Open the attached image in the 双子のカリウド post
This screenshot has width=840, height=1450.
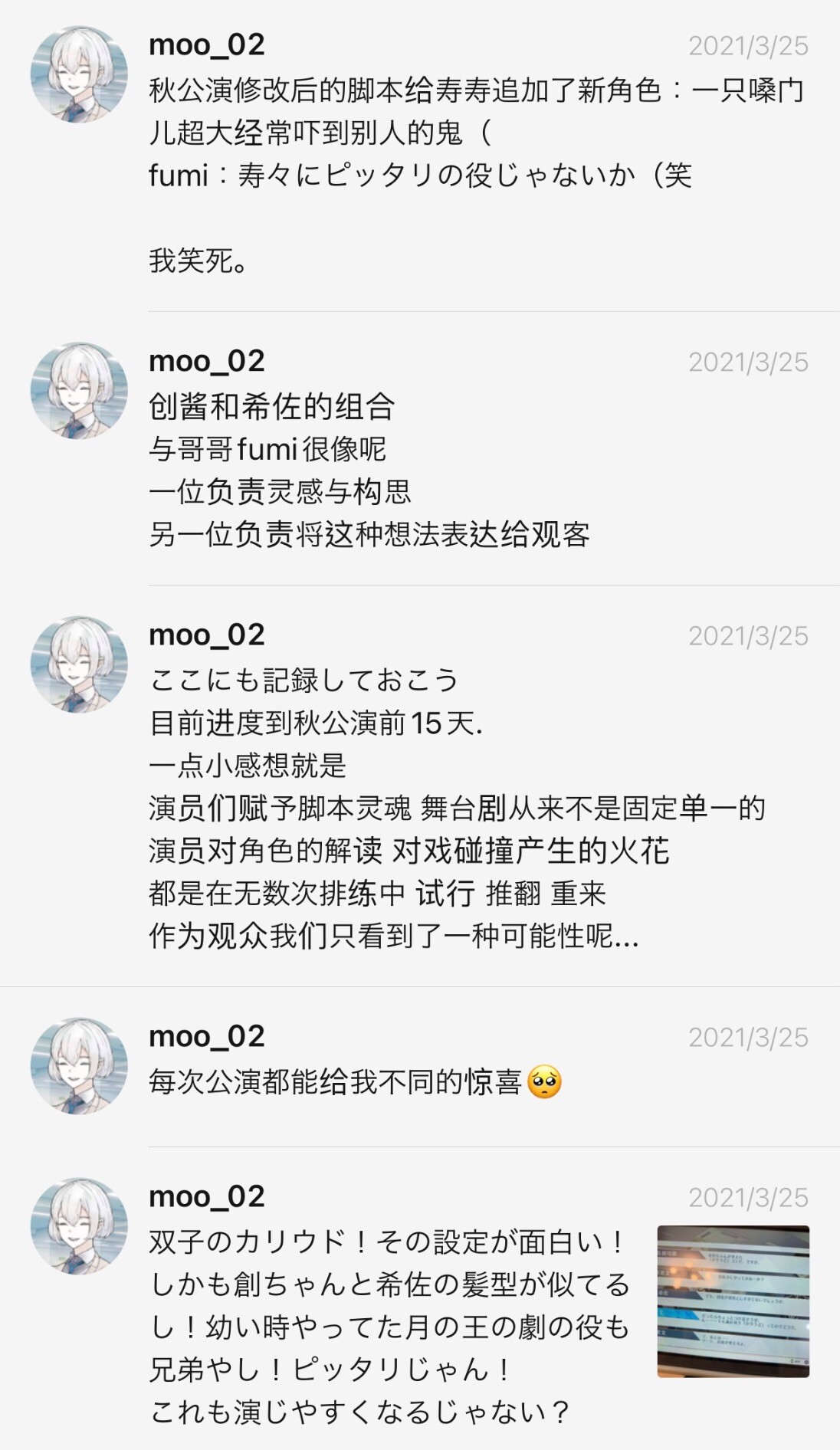coord(733,1301)
